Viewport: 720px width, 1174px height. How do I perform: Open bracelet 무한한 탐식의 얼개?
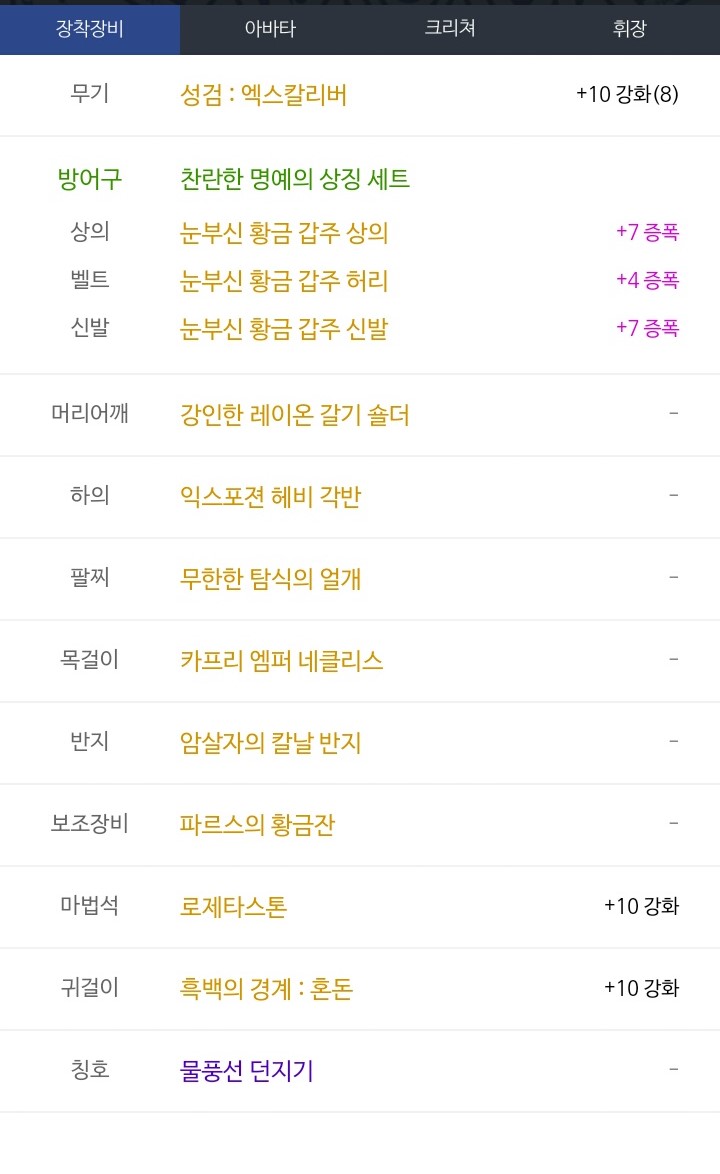click(270, 579)
